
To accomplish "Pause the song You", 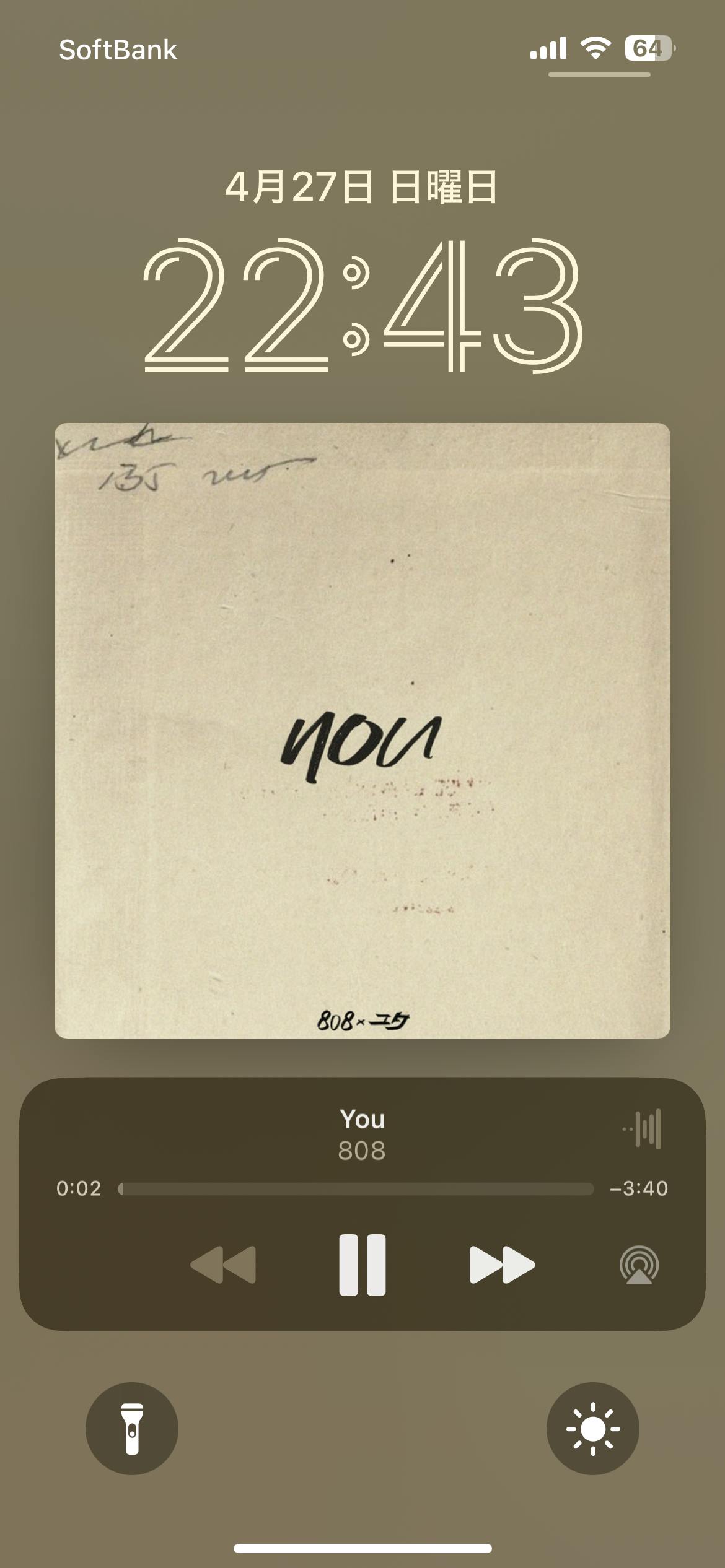I will pos(362,1265).
